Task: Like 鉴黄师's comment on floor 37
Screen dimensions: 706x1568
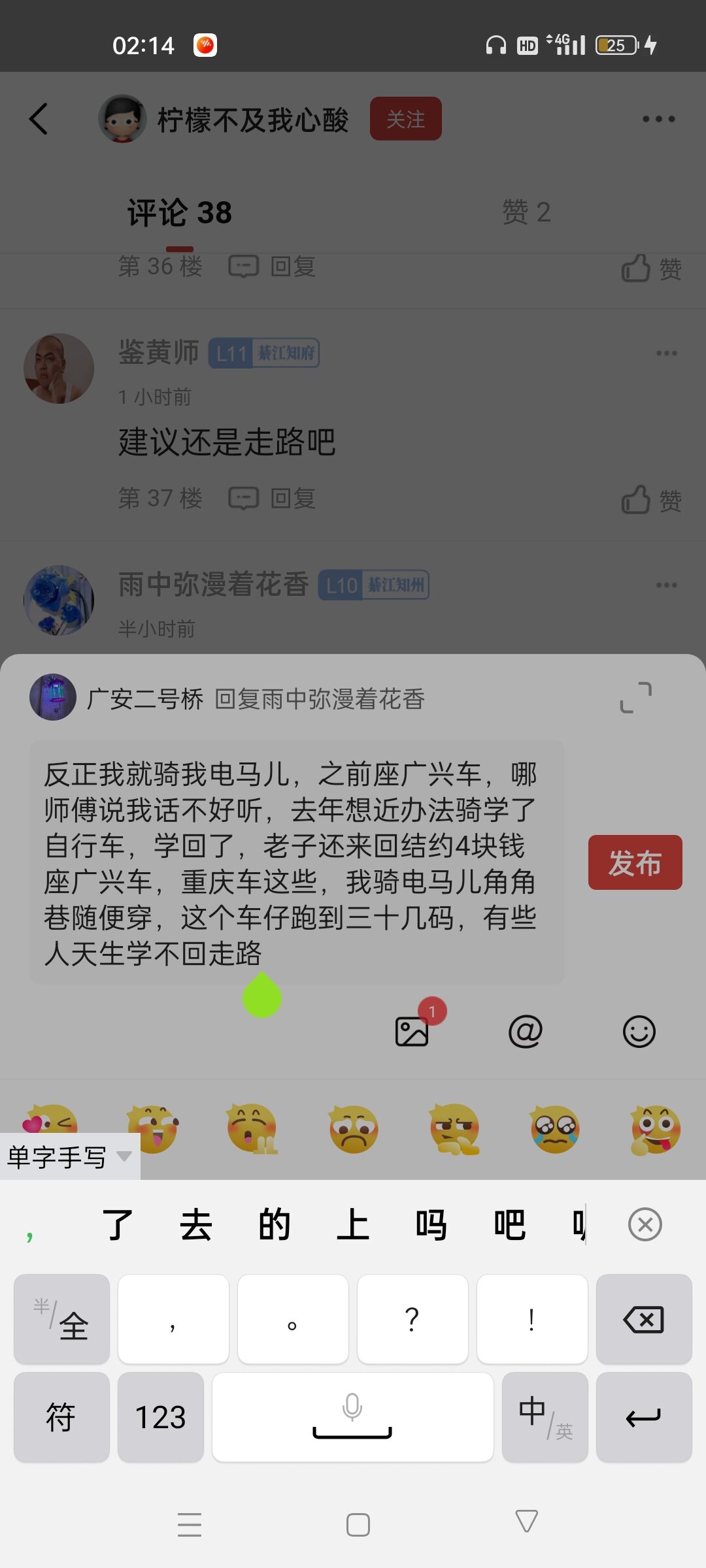Action: 650,500
